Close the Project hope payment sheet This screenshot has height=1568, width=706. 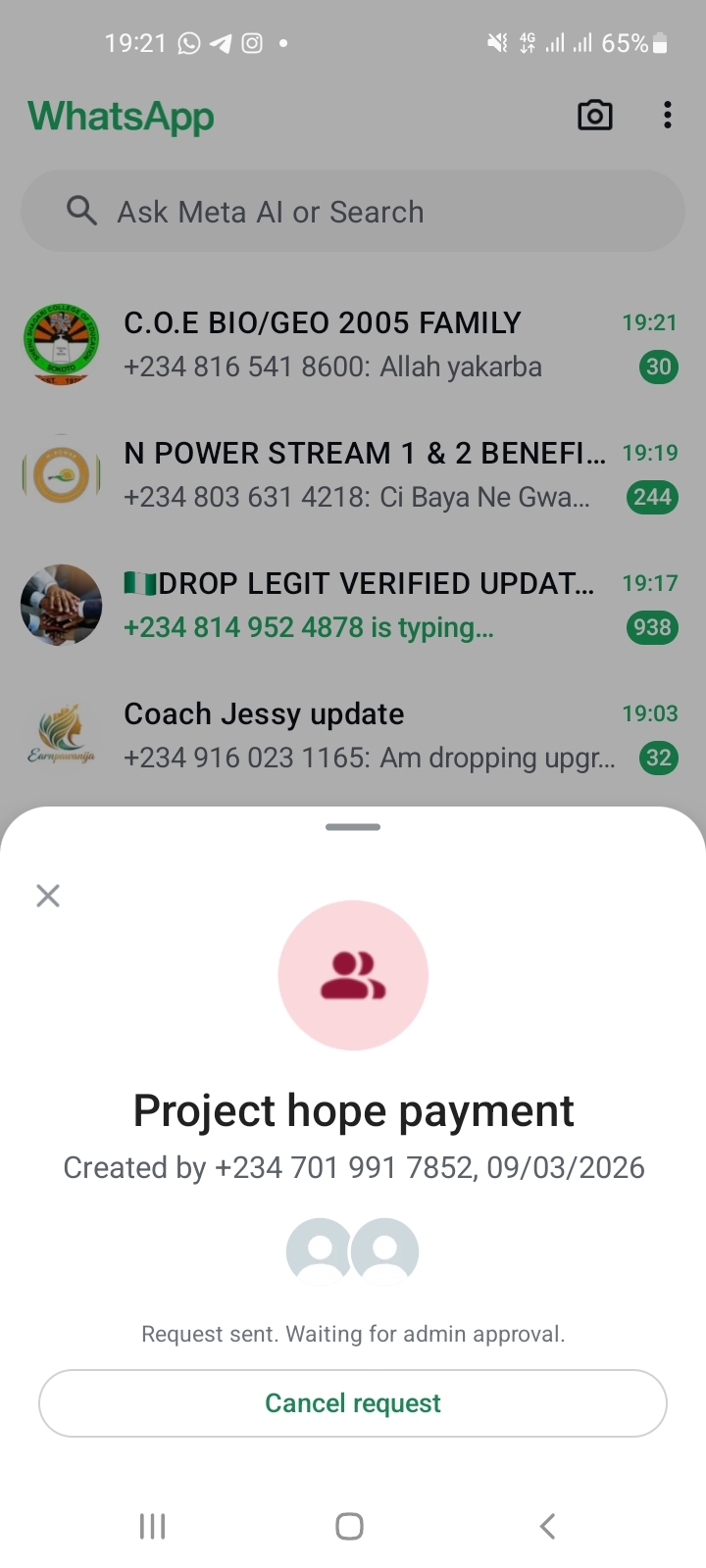[x=48, y=895]
